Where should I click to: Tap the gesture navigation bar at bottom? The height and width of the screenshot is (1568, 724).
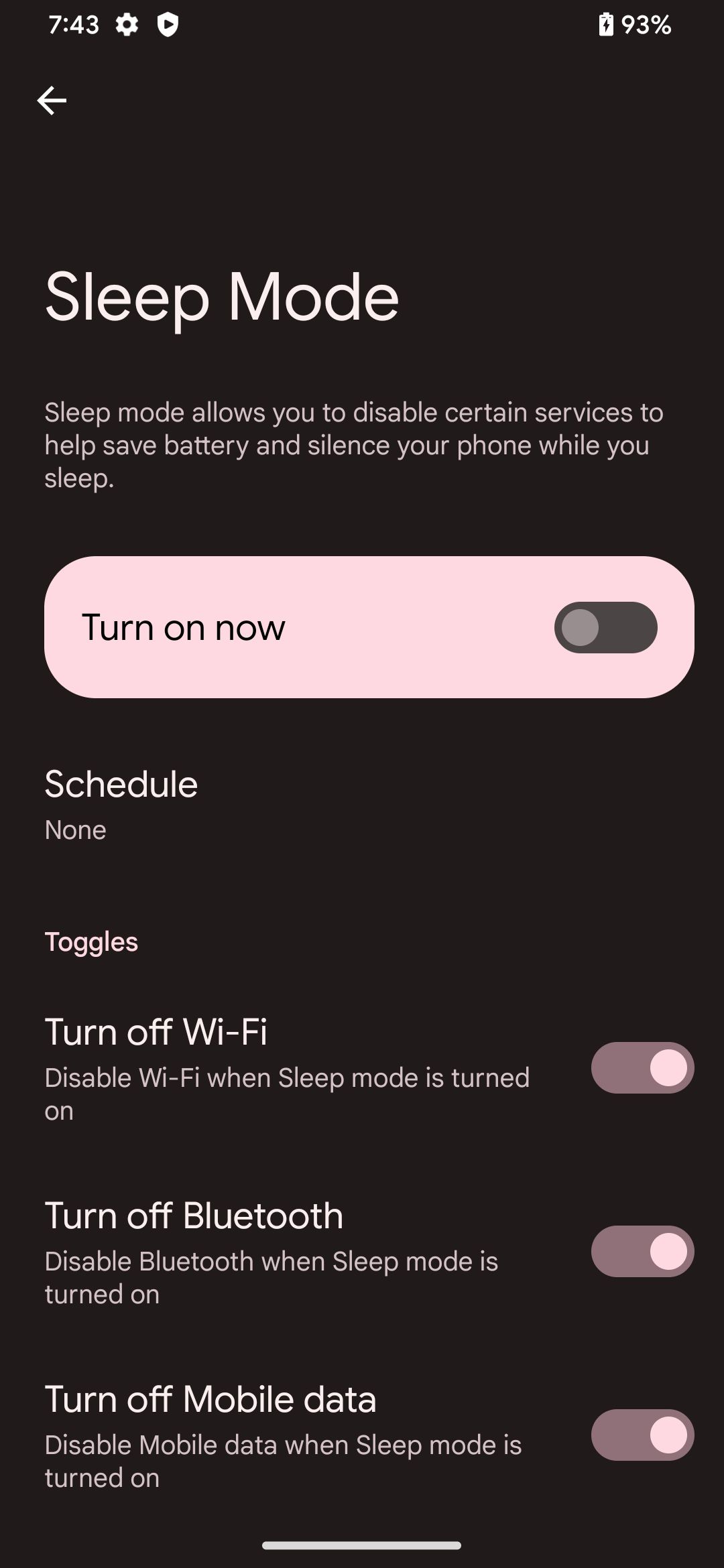pos(362,1546)
